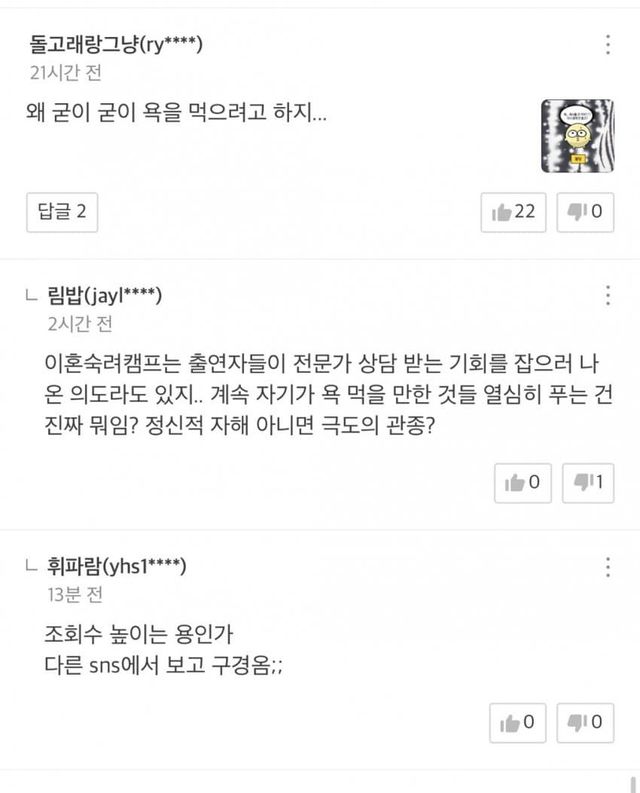
Task: Dislike 림밥's reply showing 1
Action: pos(587,483)
